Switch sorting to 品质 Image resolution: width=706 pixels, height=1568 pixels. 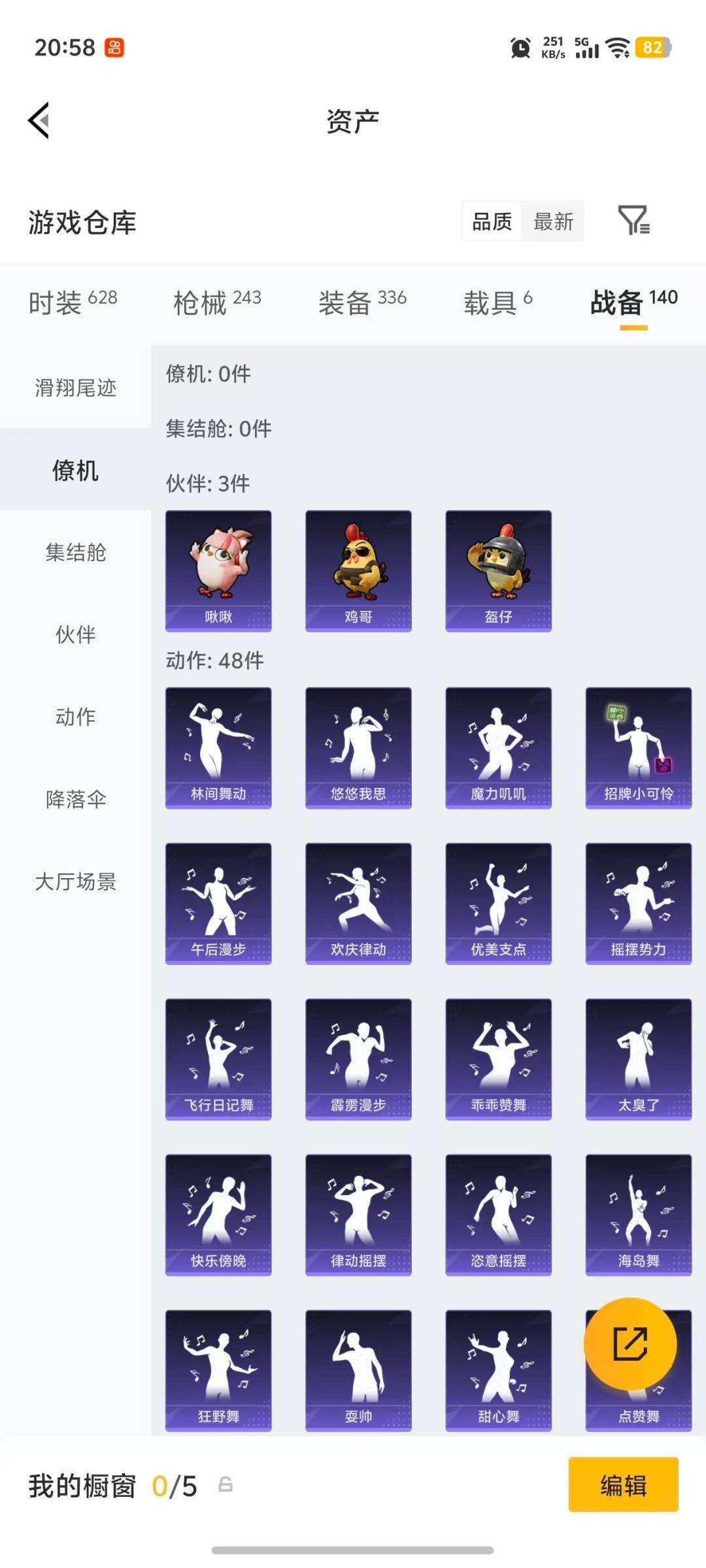(490, 222)
